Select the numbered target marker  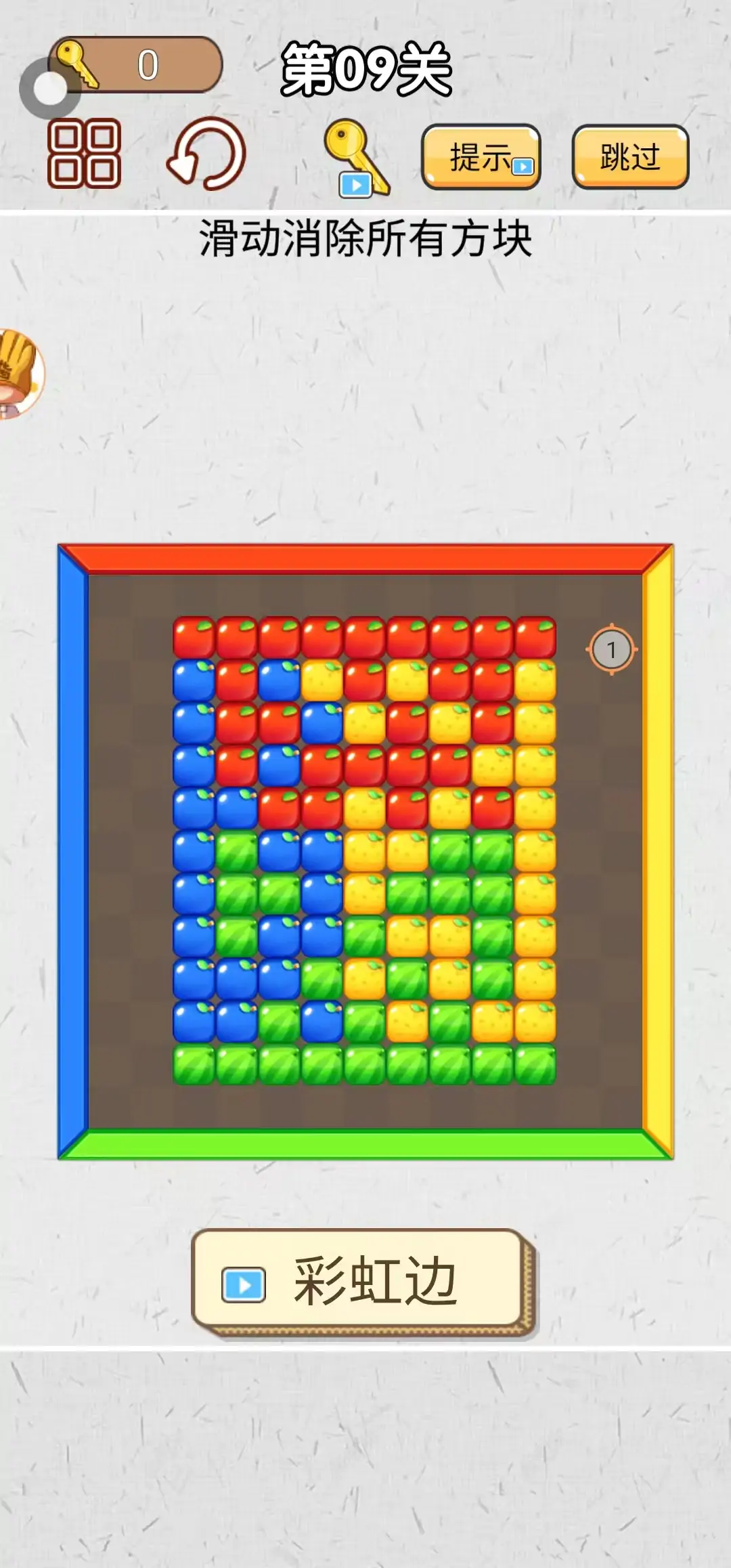(x=611, y=650)
